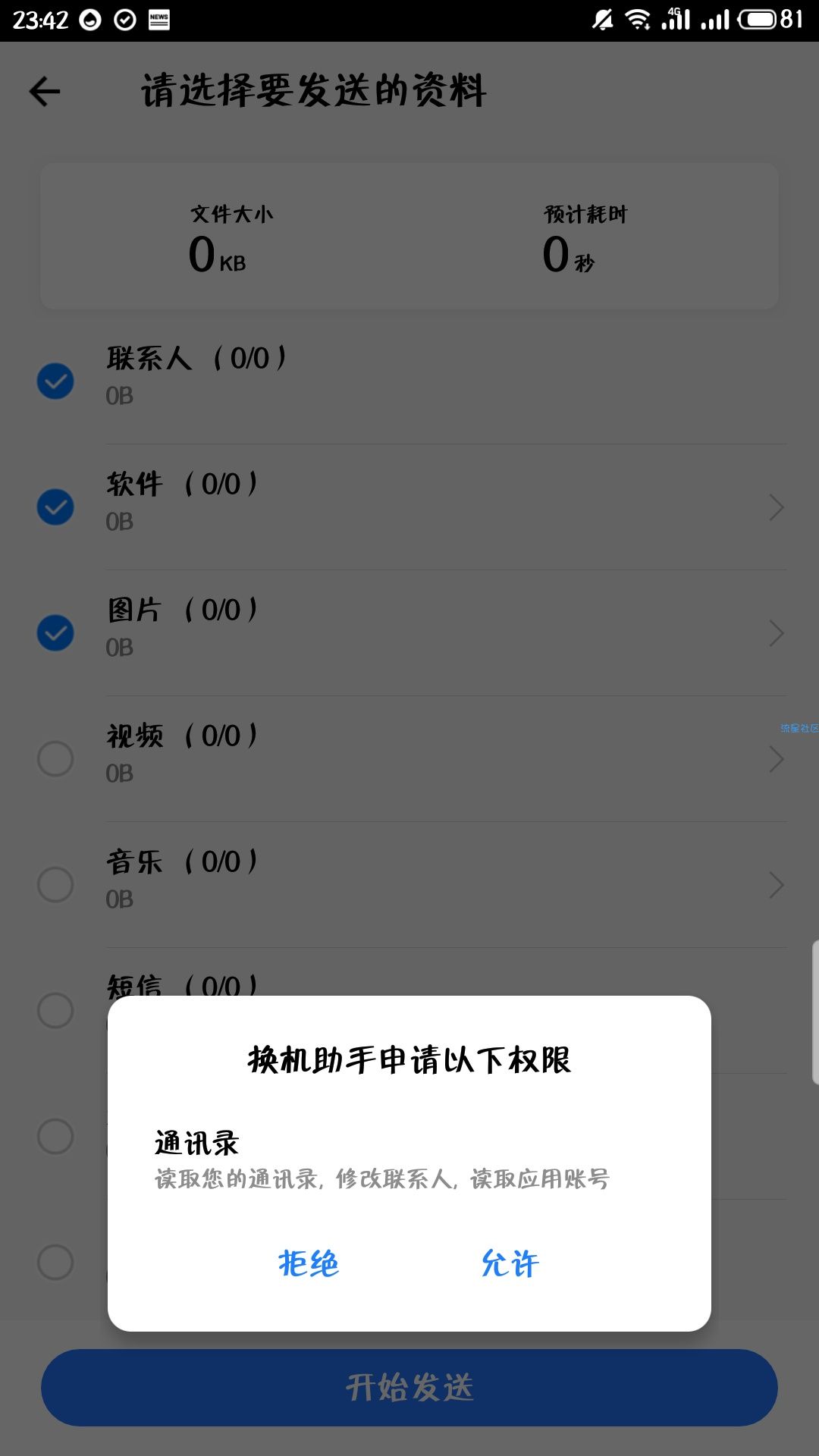The height and width of the screenshot is (1456, 819).
Task: Uncheck the 图片 checkbox
Action: (55, 632)
